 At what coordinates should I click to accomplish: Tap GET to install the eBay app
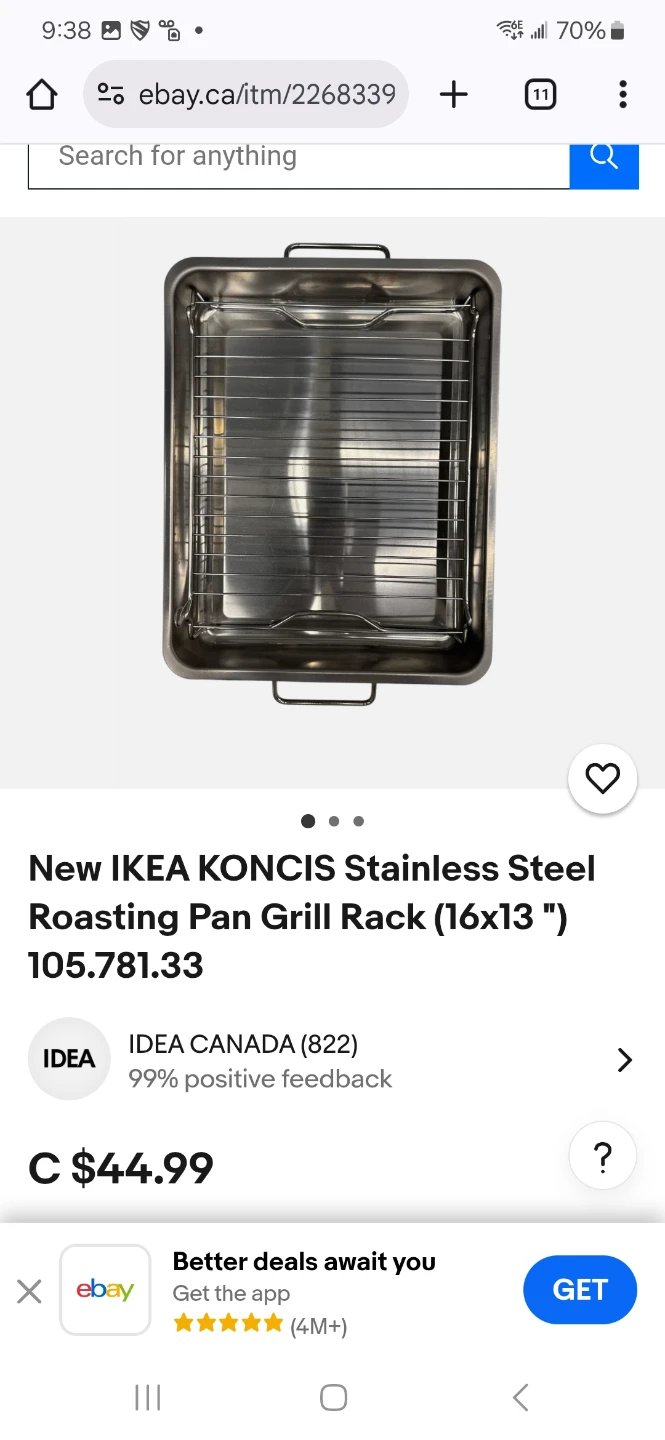[x=580, y=1290]
